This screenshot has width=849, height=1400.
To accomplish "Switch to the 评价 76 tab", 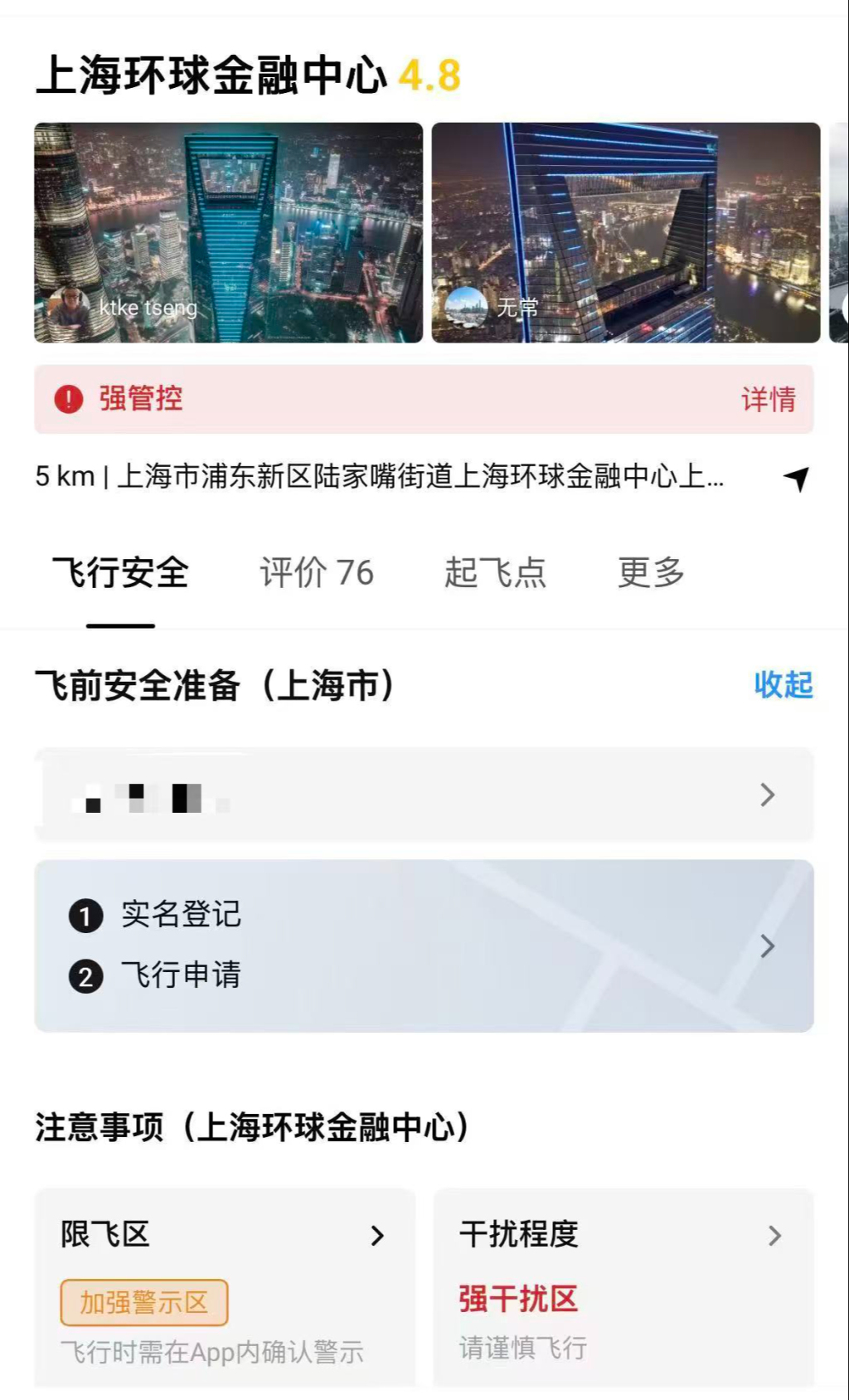I will (x=317, y=573).
